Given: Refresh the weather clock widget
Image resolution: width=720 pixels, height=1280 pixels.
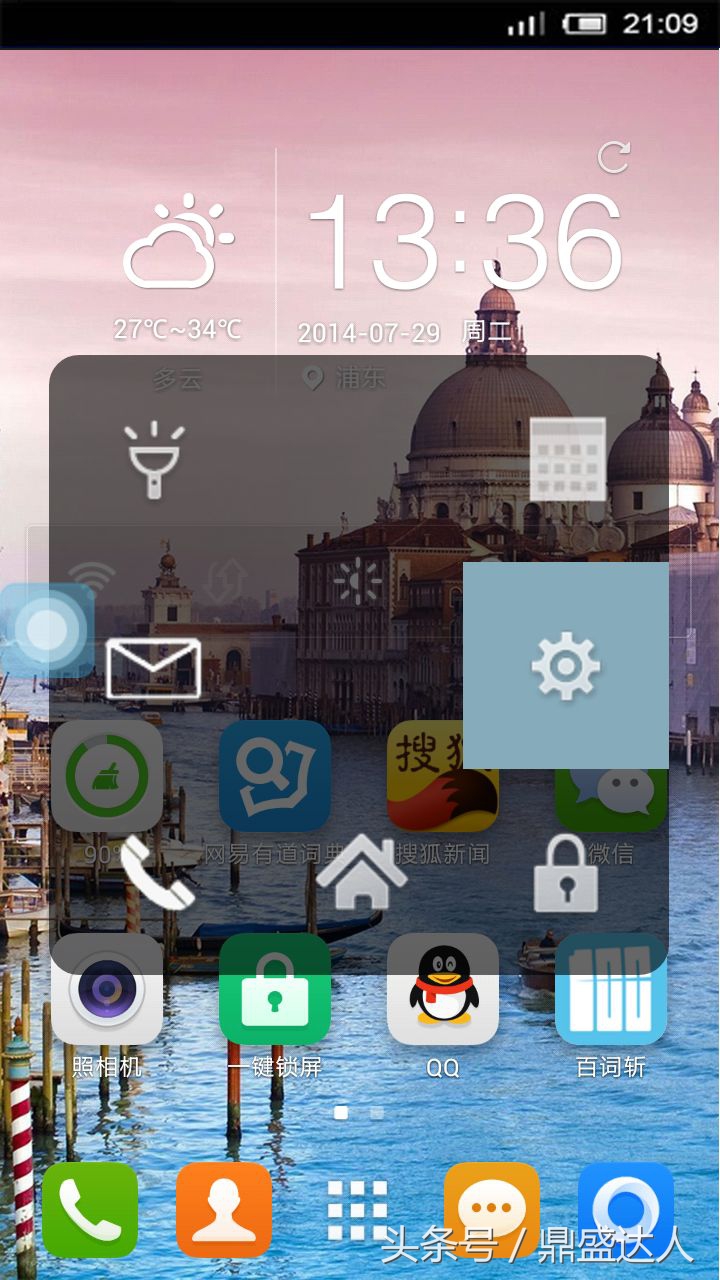Looking at the screenshot, I should [x=613, y=157].
